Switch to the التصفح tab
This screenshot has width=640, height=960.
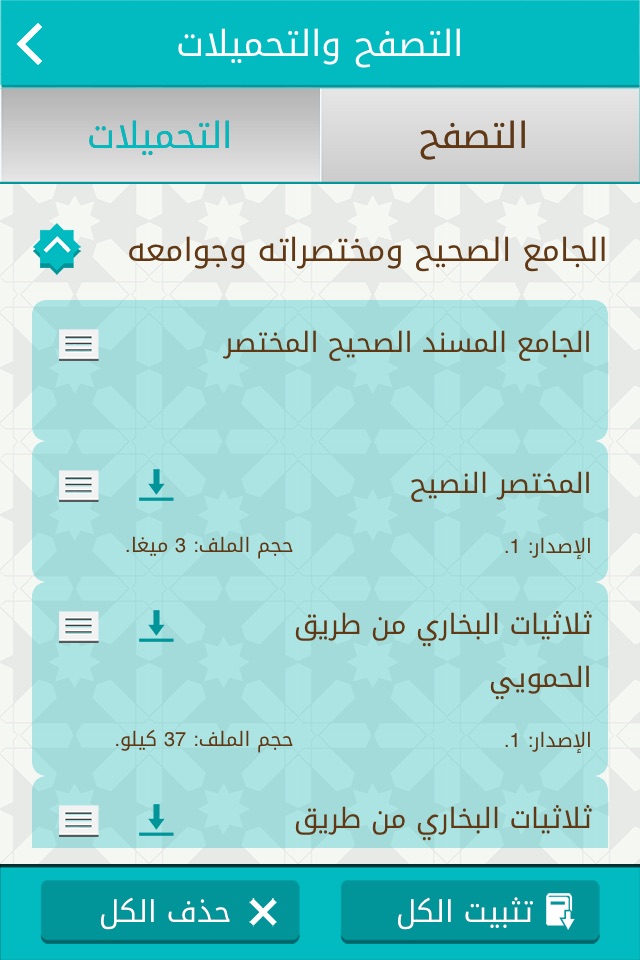[480, 135]
